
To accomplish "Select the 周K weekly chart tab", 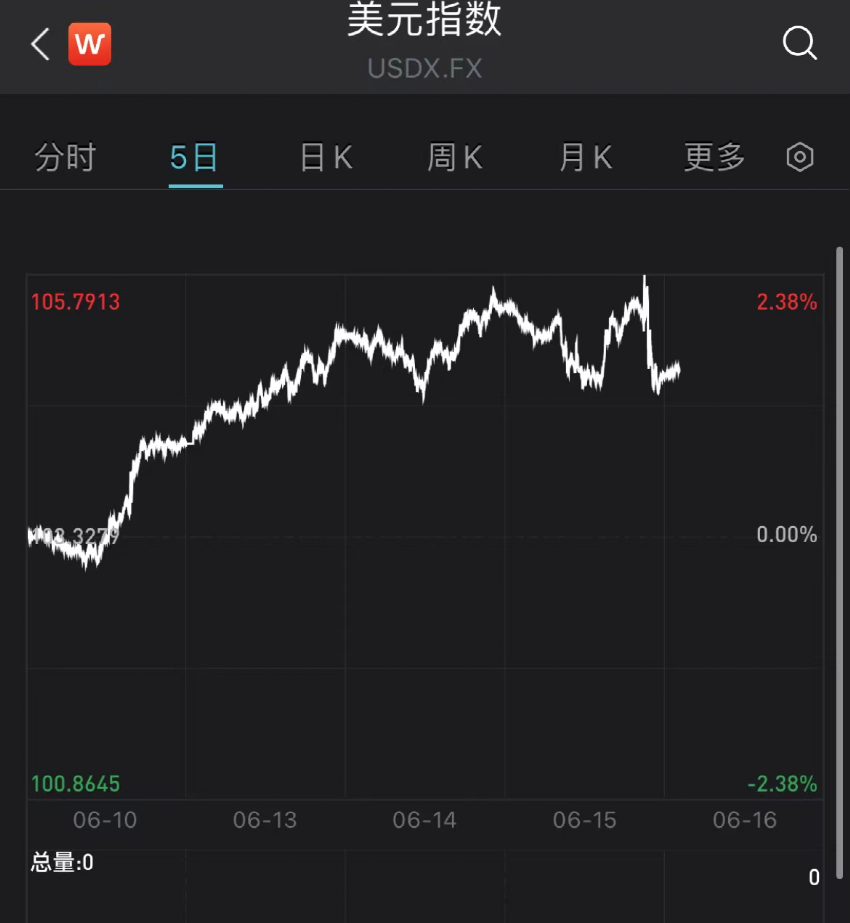I will (x=454, y=157).
